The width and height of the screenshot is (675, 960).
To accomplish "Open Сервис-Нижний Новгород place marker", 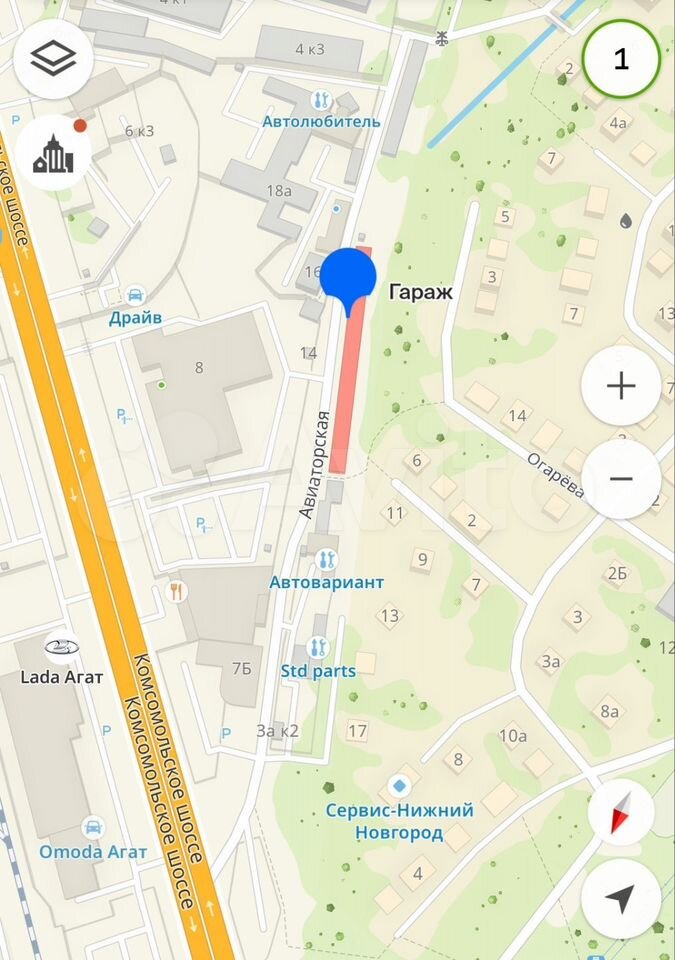I will (400, 786).
